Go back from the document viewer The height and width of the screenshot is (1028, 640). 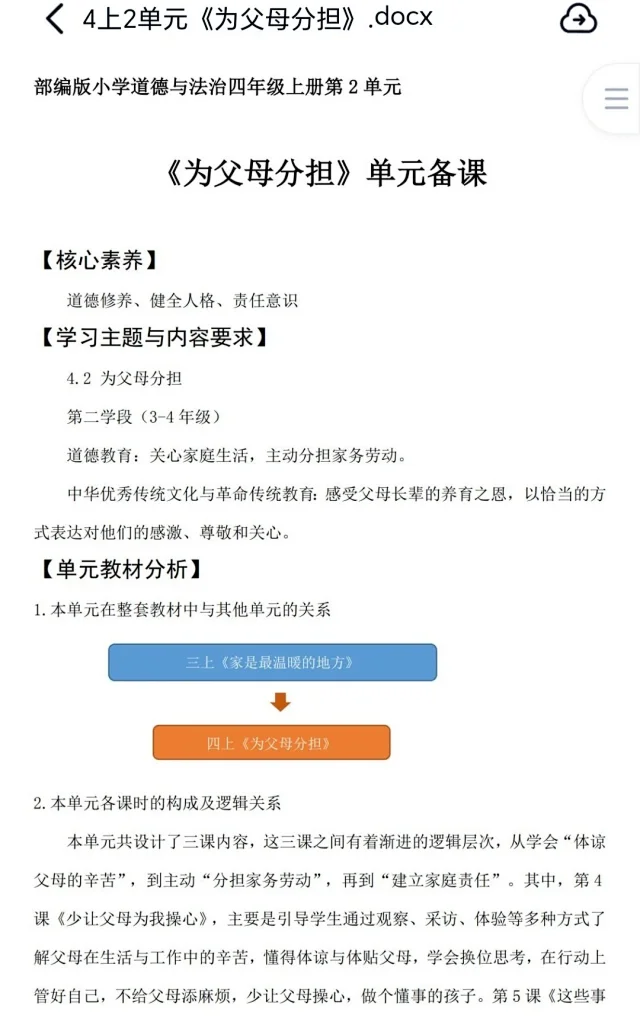coord(56,19)
